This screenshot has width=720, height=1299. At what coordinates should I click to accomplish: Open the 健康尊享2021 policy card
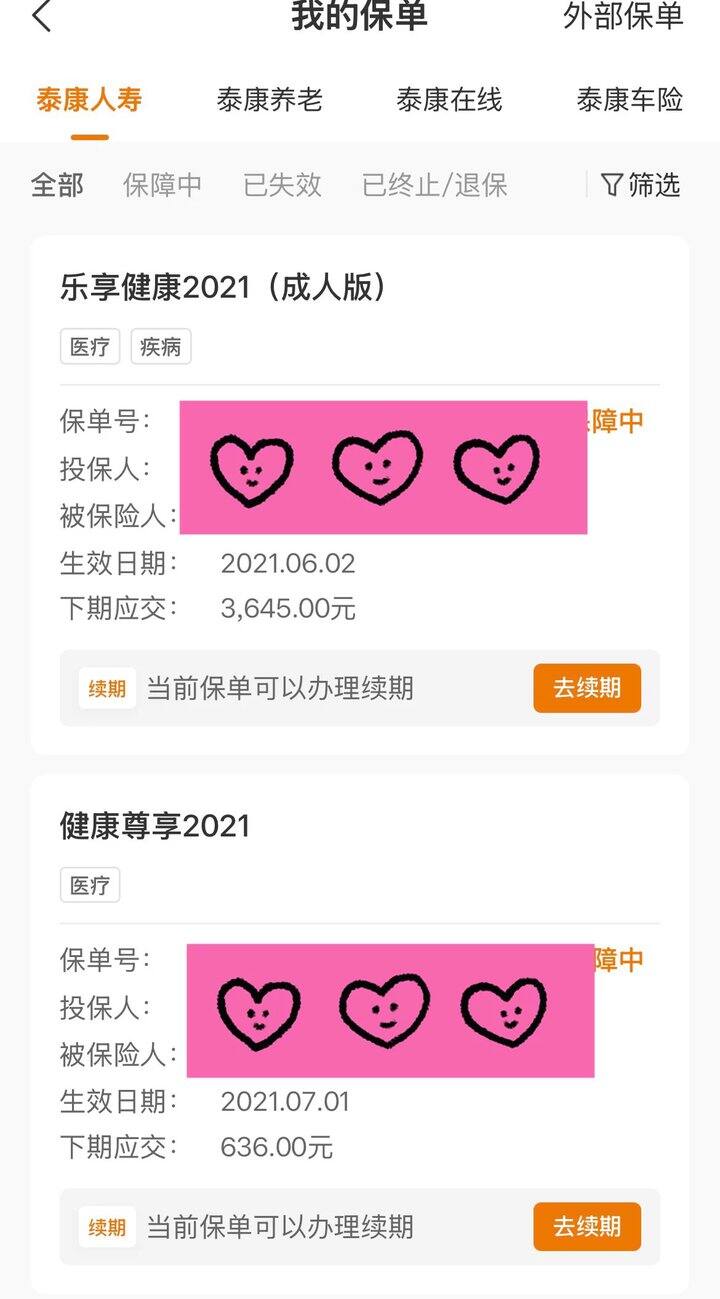coord(360,1033)
